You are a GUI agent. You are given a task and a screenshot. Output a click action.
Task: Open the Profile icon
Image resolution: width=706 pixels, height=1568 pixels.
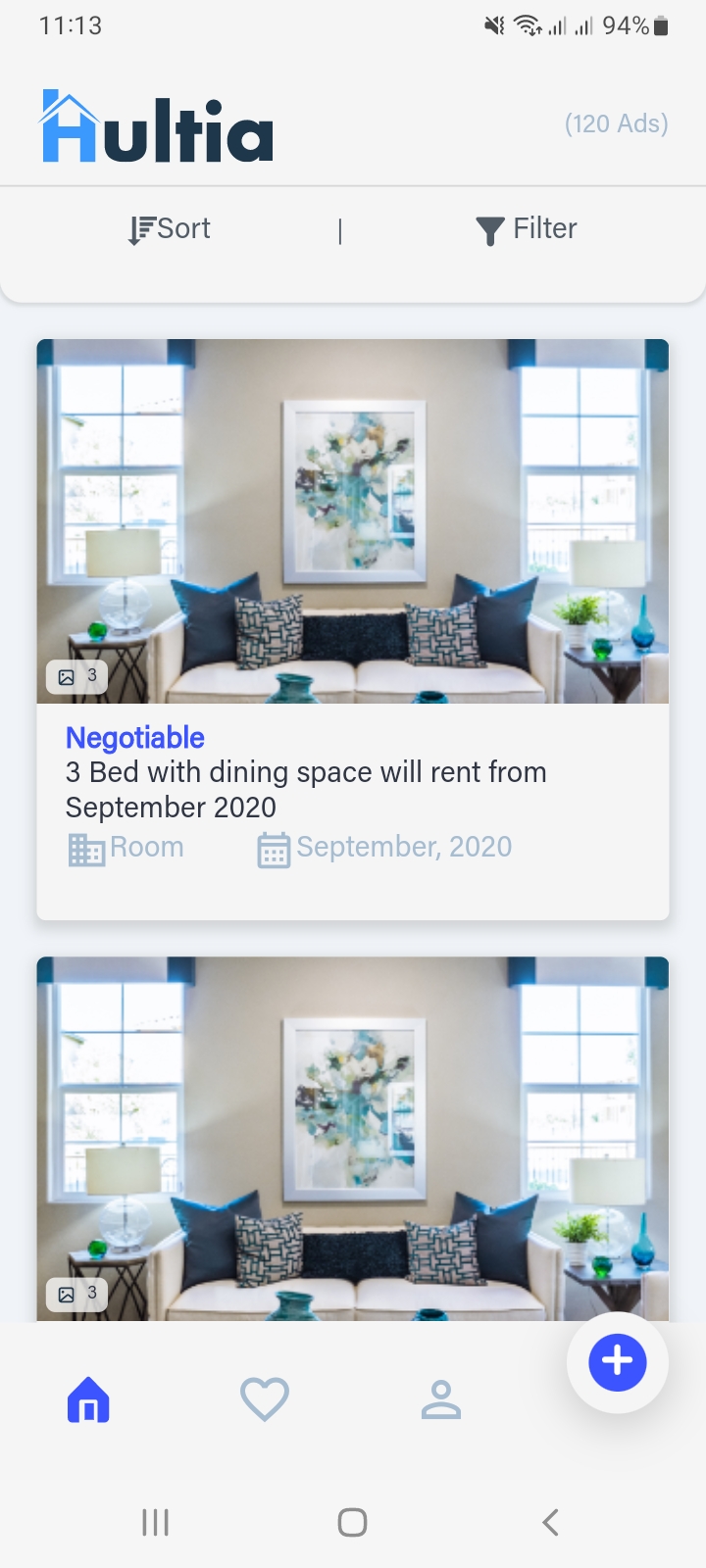[x=440, y=1399]
